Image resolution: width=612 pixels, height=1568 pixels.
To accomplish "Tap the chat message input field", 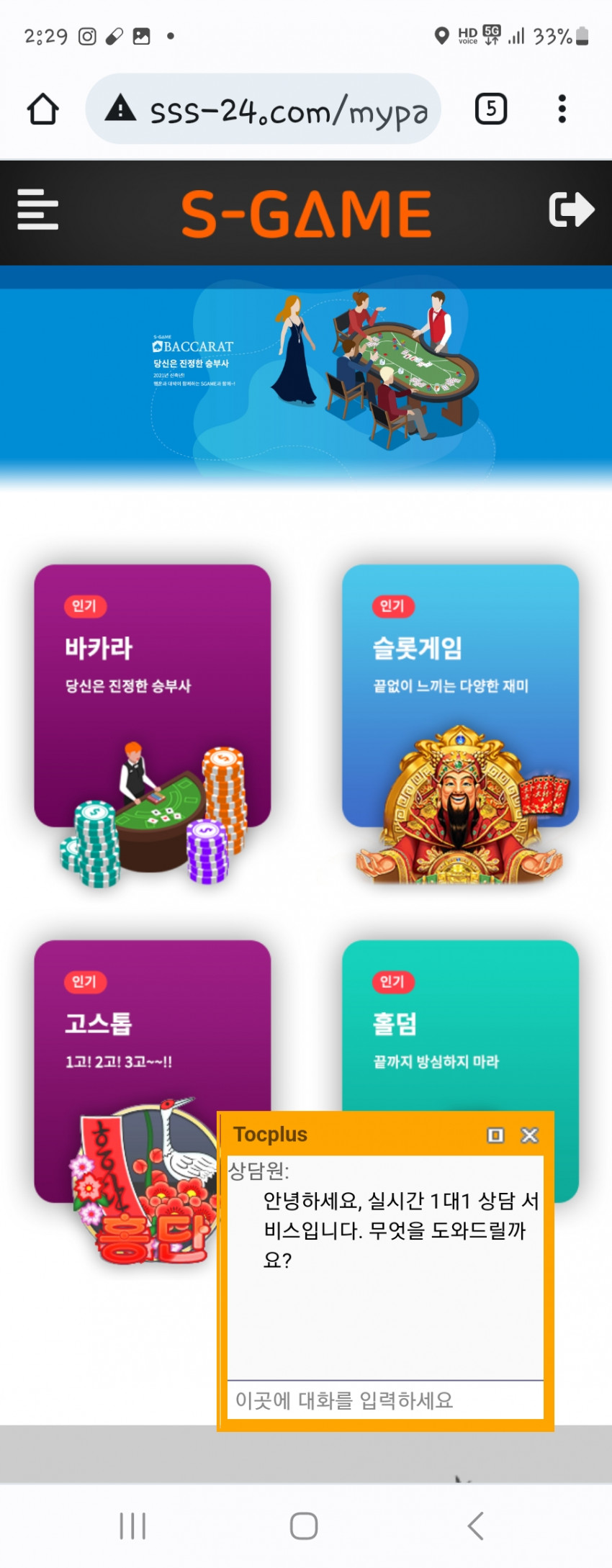I will click(385, 1400).
